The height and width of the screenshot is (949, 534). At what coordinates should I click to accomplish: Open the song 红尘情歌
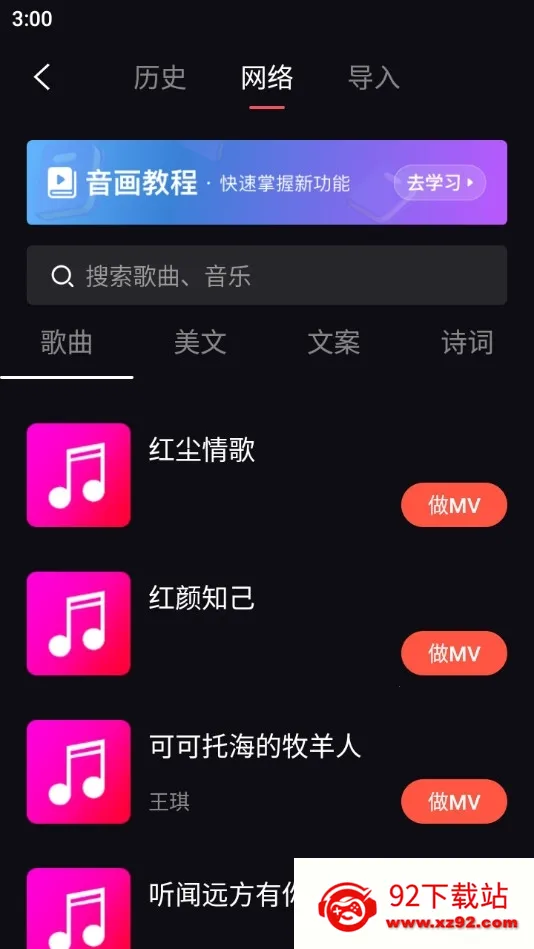click(x=267, y=475)
